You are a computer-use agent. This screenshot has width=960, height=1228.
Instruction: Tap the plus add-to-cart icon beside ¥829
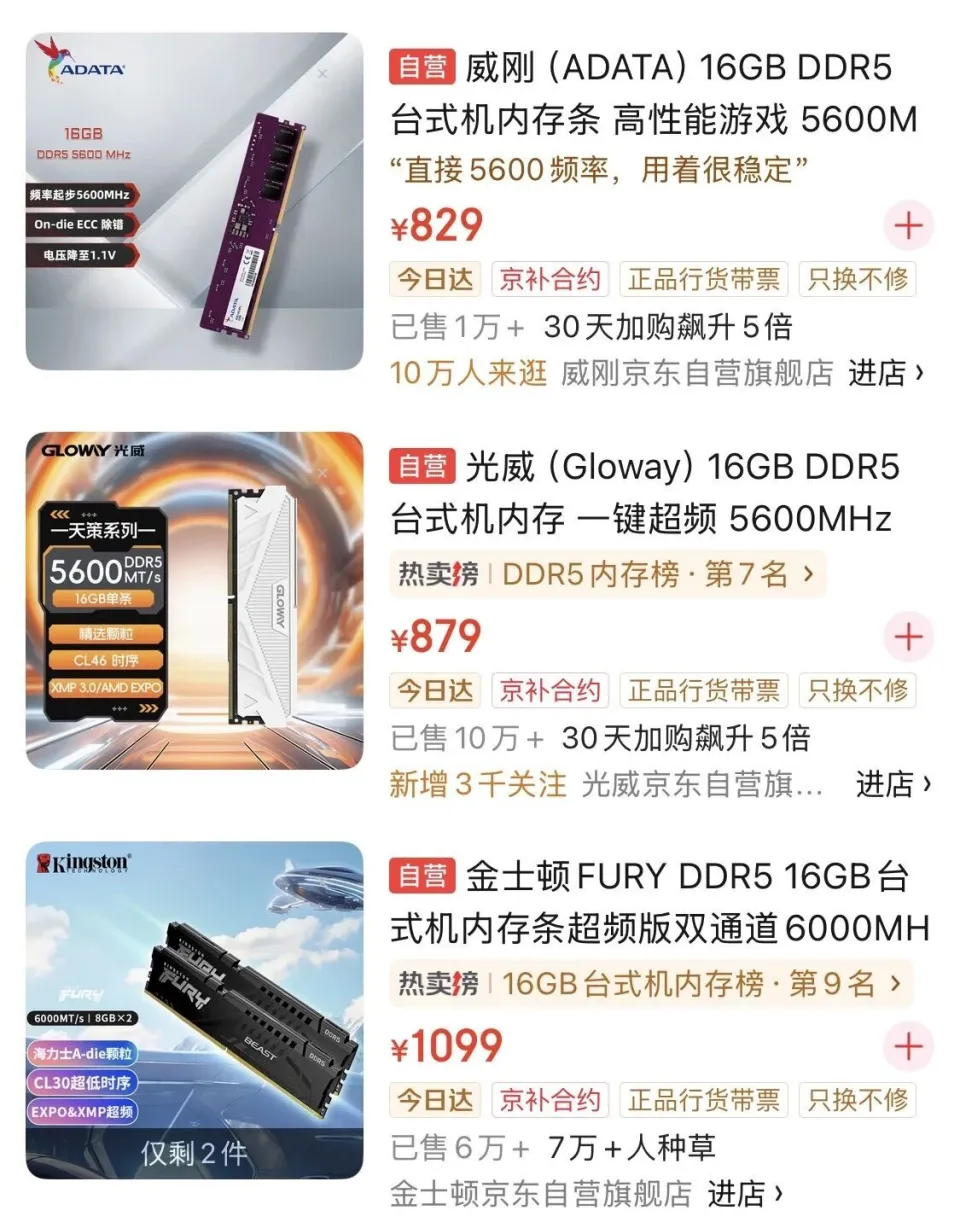tap(908, 225)
